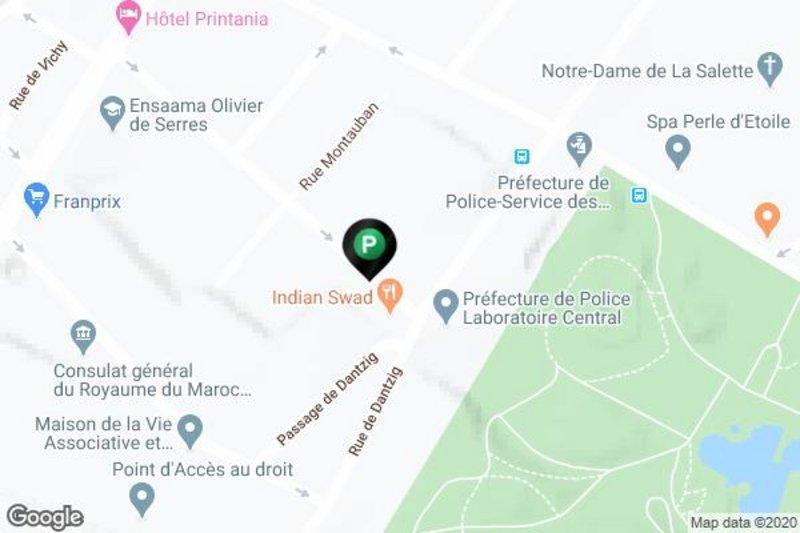Open the Maison de la Vie Associative pin
The width and height of the screenshot is (800, 533).
click(x=191, y=430)
